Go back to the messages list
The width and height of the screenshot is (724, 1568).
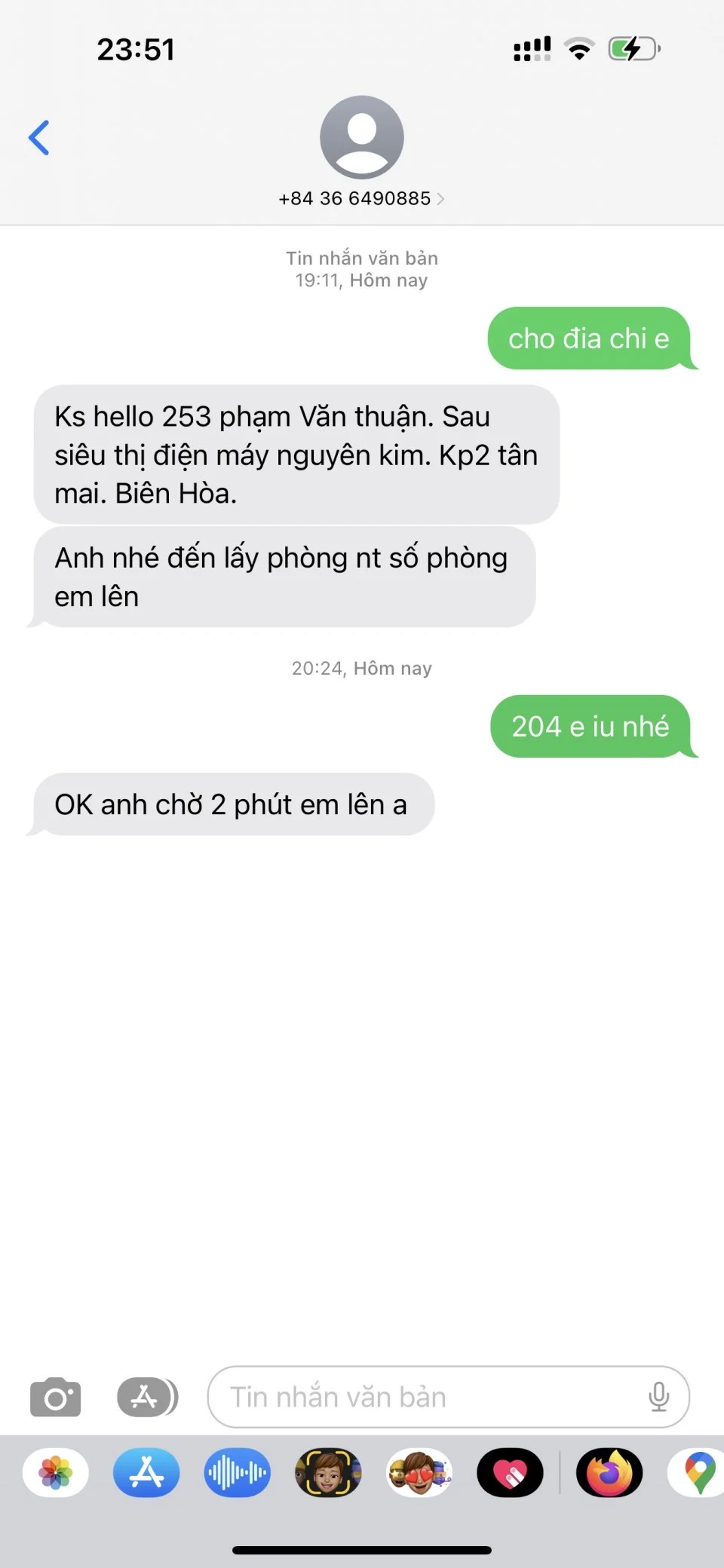tap(39, 138)
